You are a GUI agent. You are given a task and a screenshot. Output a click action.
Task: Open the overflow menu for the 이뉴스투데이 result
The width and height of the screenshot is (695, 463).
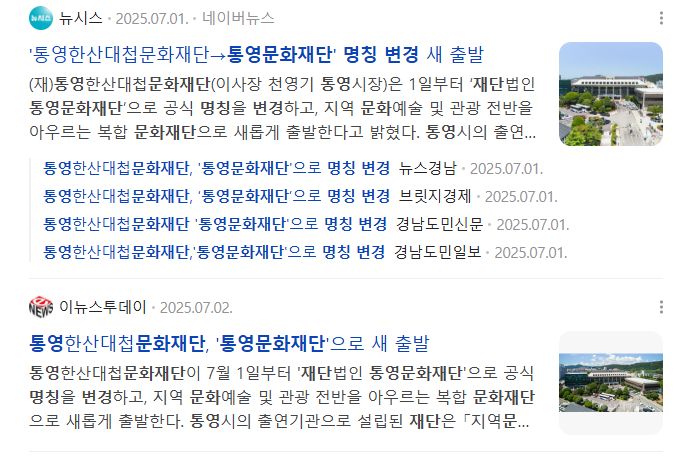(661, 306)
